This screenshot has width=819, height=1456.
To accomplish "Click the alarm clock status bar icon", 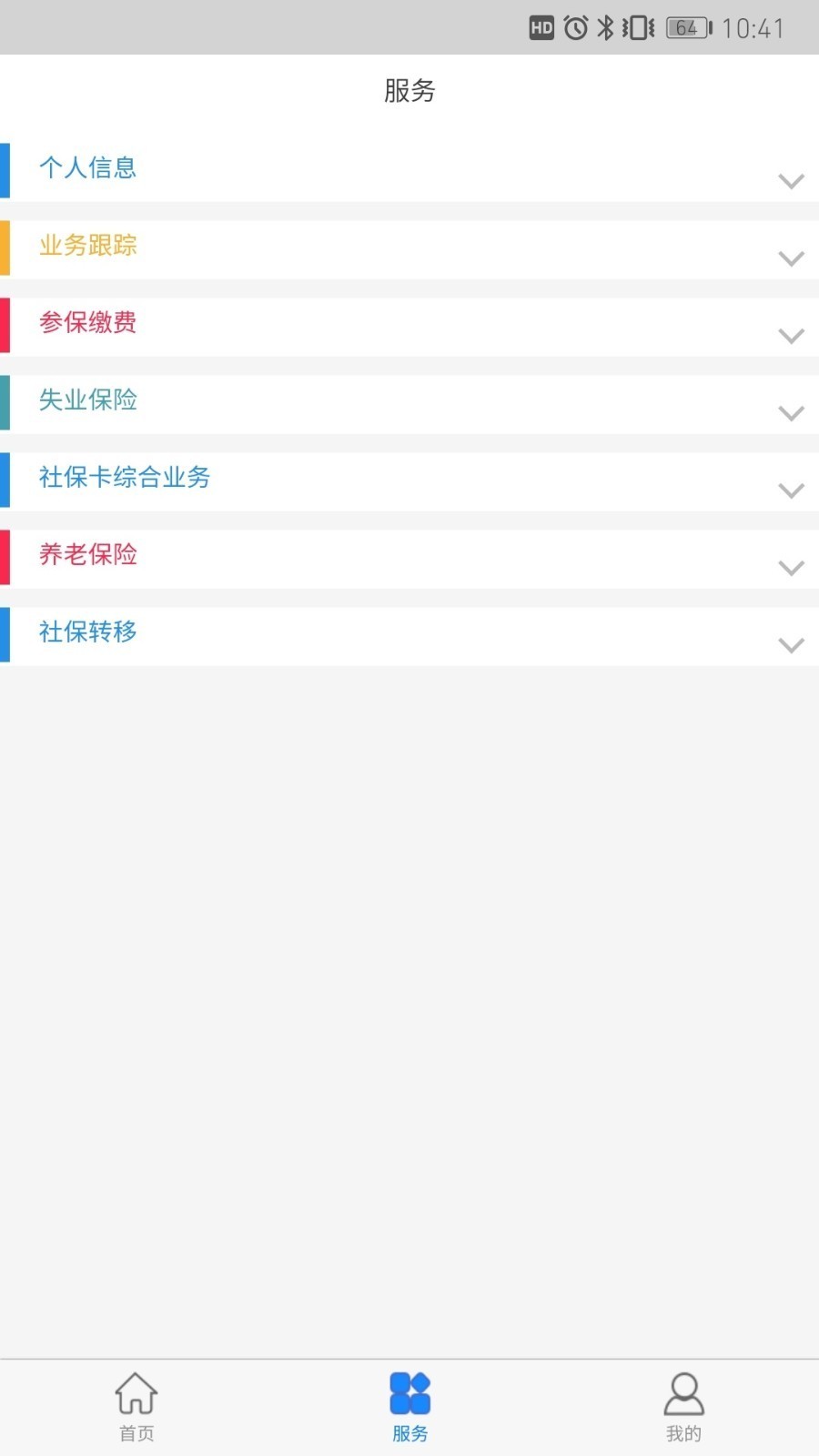I will point(575,28).
